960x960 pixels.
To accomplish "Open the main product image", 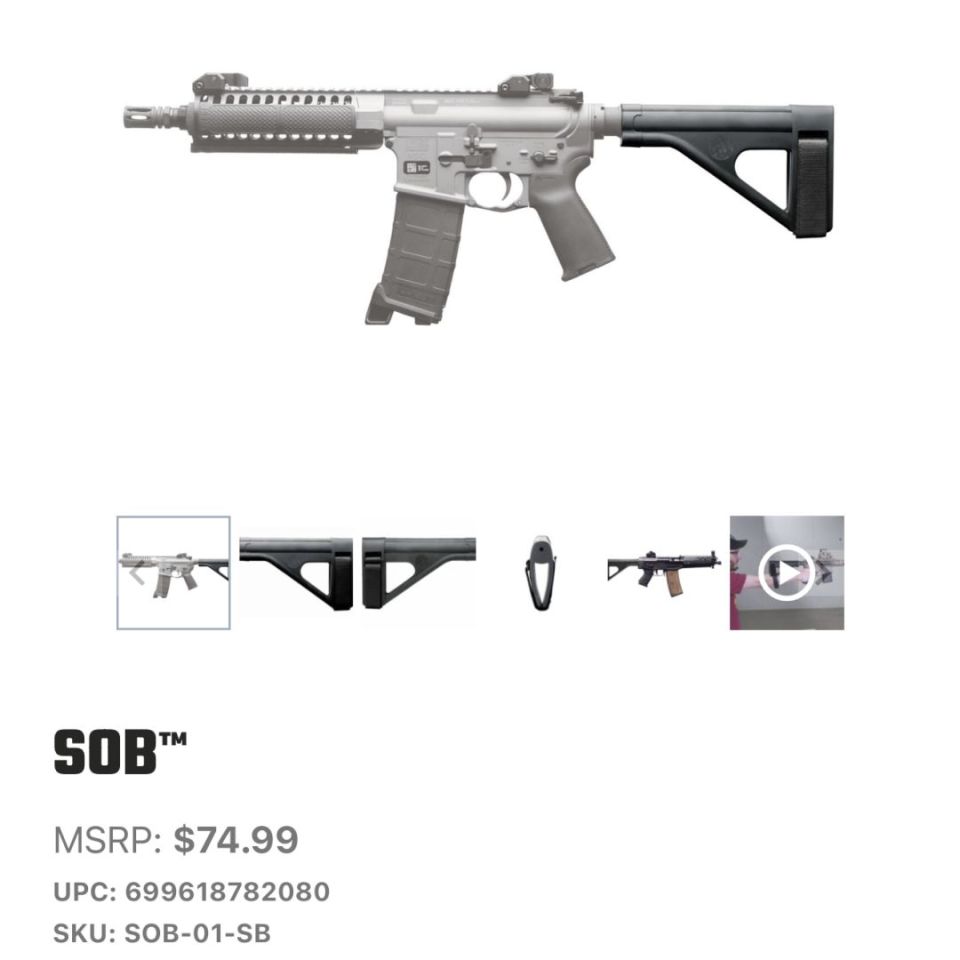I will pos(480,200).
